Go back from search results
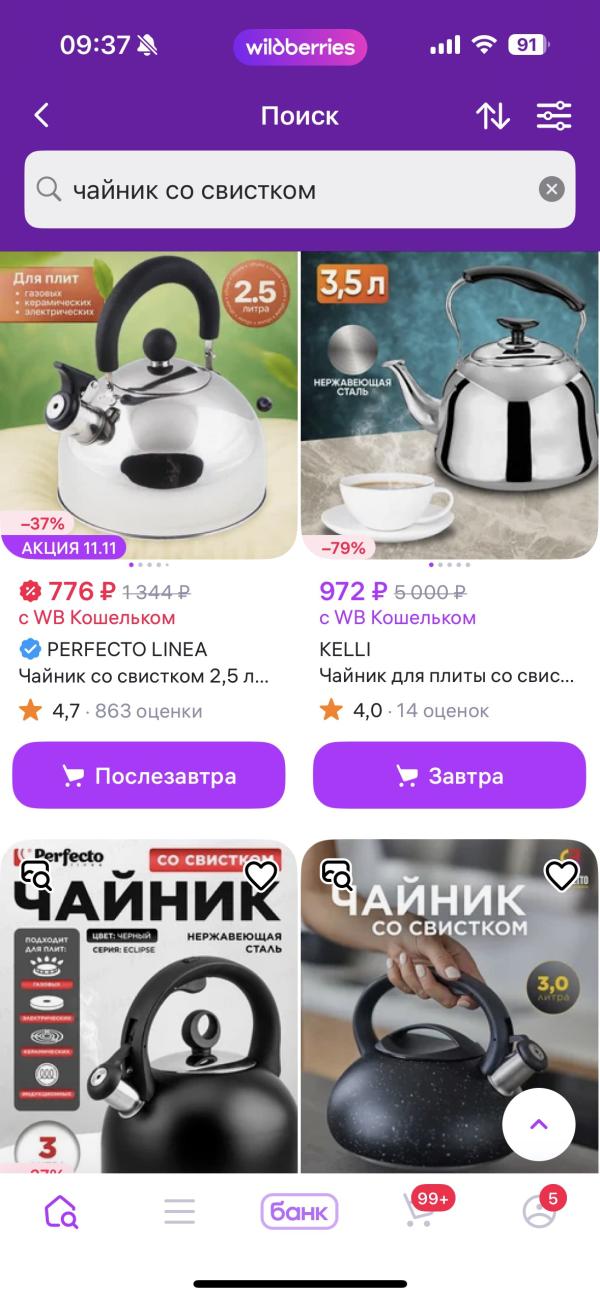600x1300 pixels. [x=42, y=116]
